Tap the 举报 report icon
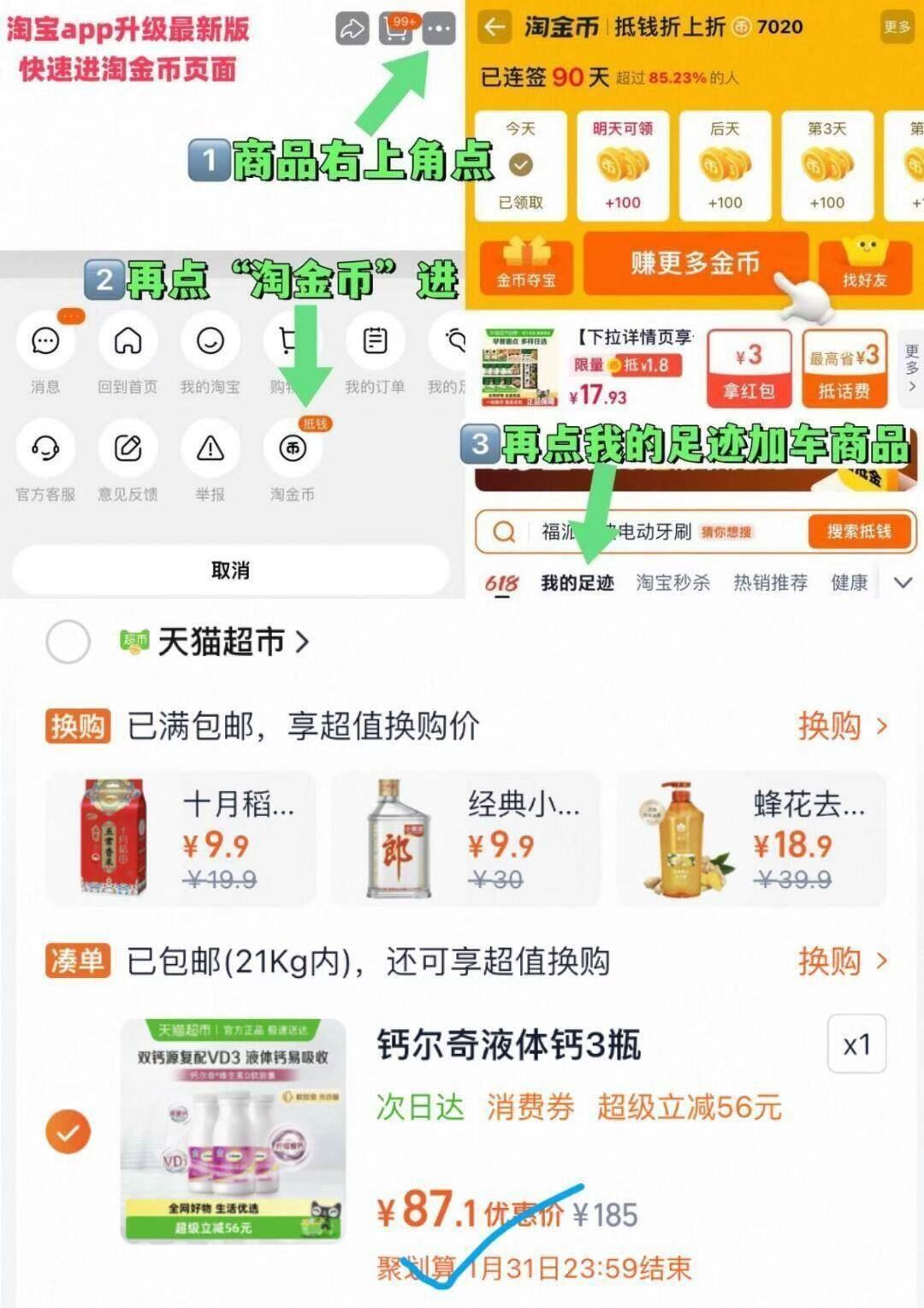 (210, 449)
